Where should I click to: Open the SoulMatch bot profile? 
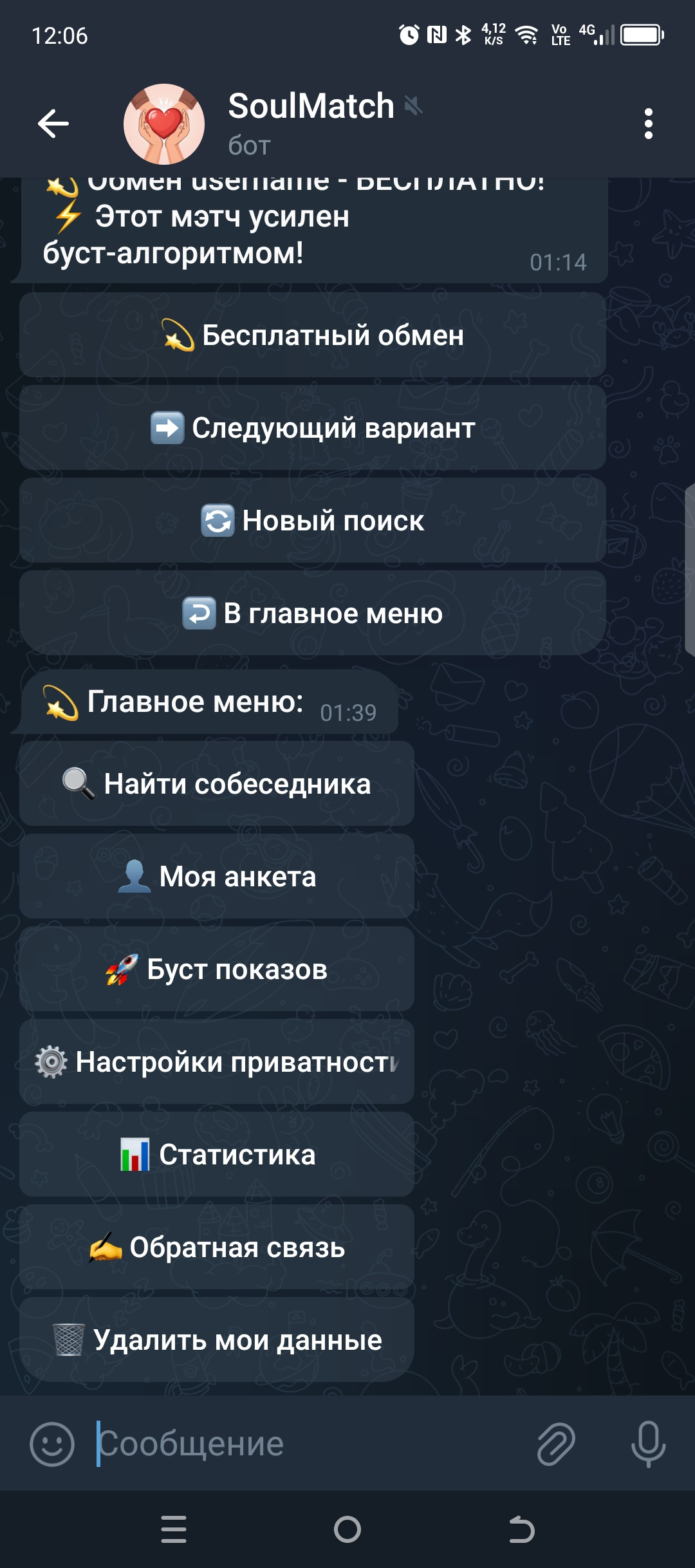pyautogui.click(x=311, y=122)
